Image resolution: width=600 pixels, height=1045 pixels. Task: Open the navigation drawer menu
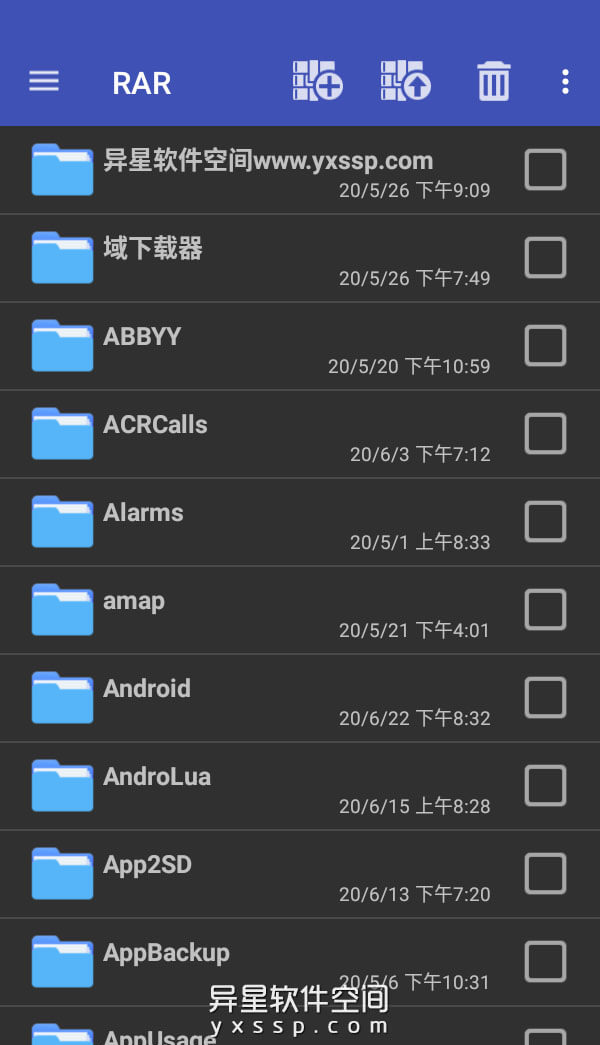tap(44, 82)
